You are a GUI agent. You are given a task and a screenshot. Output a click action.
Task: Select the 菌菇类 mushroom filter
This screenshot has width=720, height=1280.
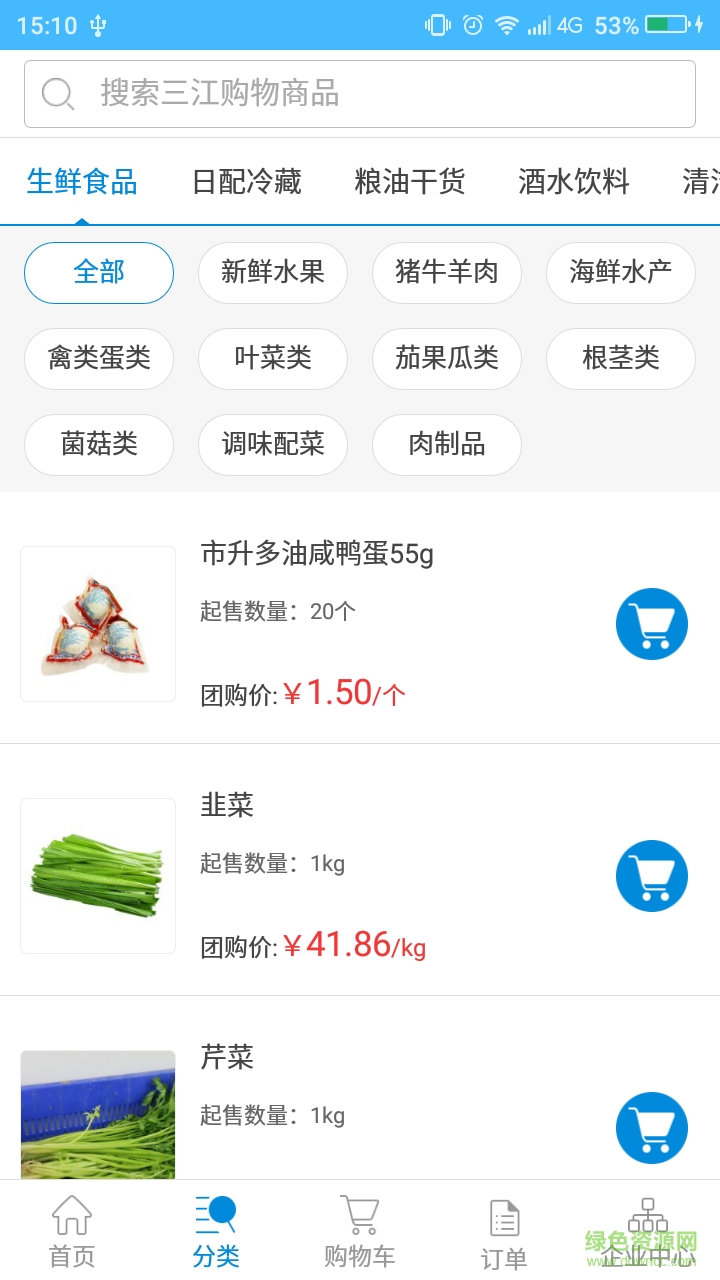(x=98, y=445)
